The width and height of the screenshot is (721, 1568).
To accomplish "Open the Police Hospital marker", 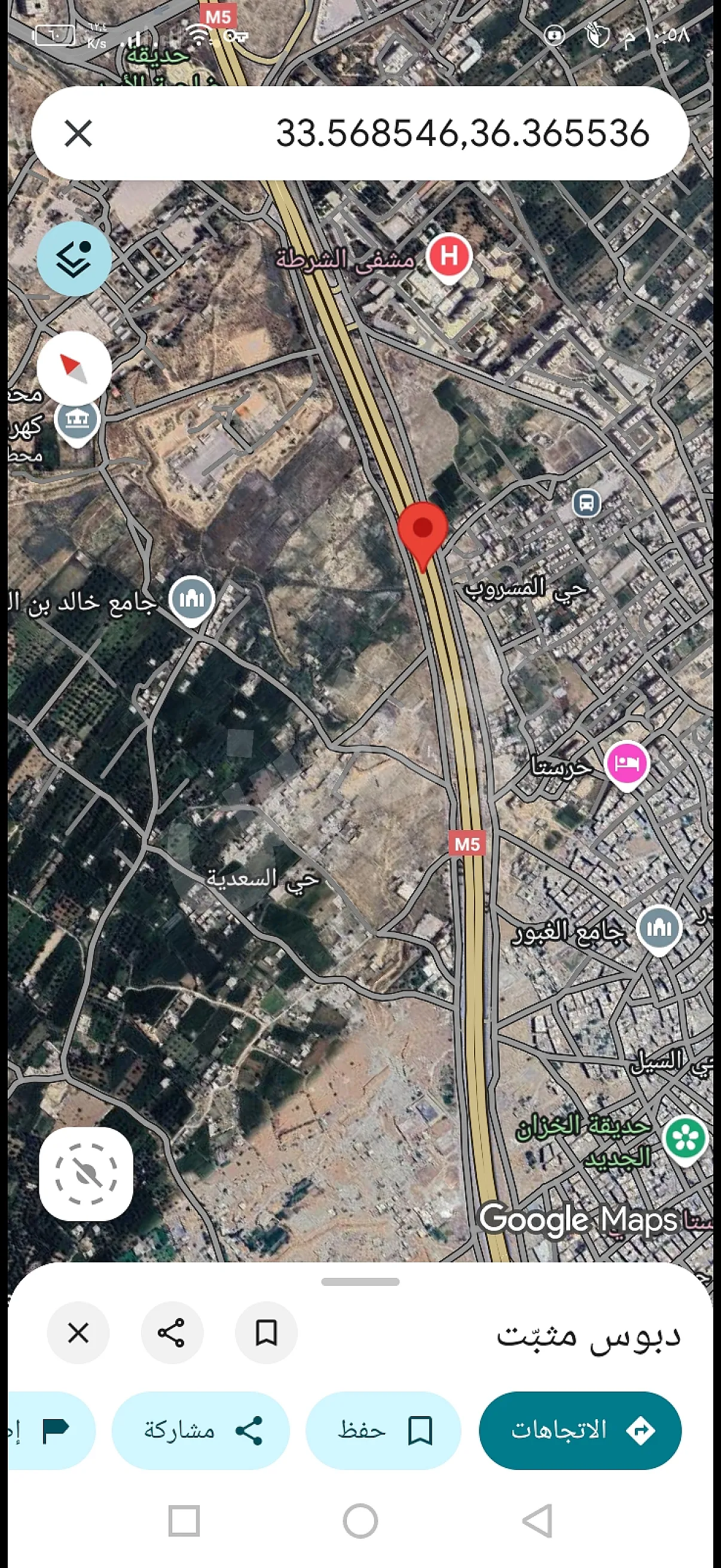I will 449,257.
